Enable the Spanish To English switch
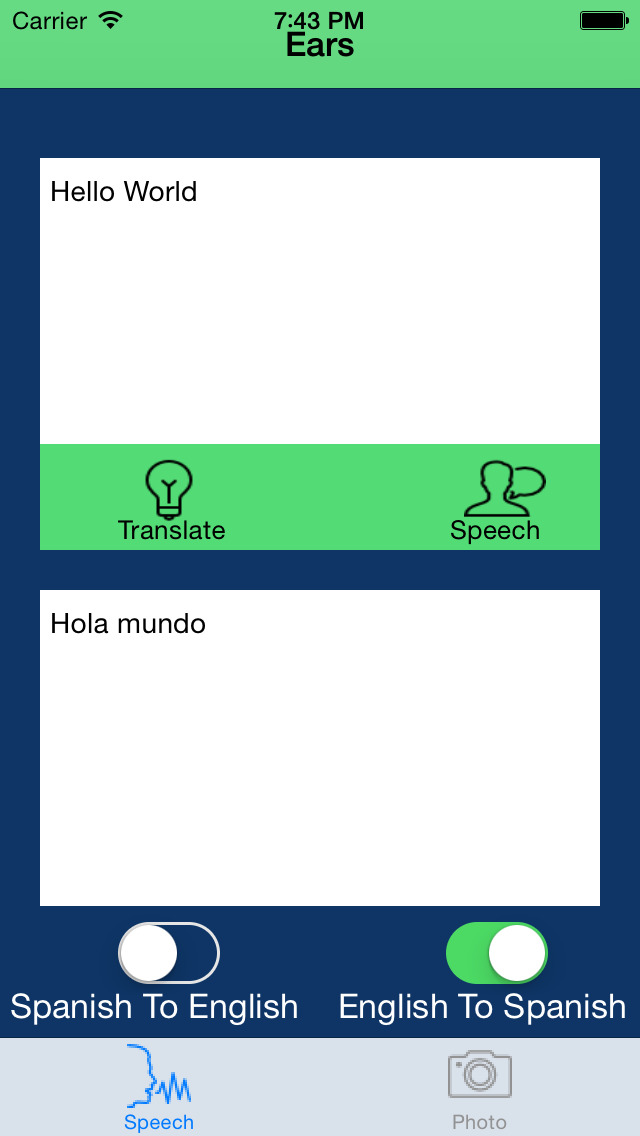This screenshot has height=1136, width=640. pyautogui.click(x=169, y=953)
